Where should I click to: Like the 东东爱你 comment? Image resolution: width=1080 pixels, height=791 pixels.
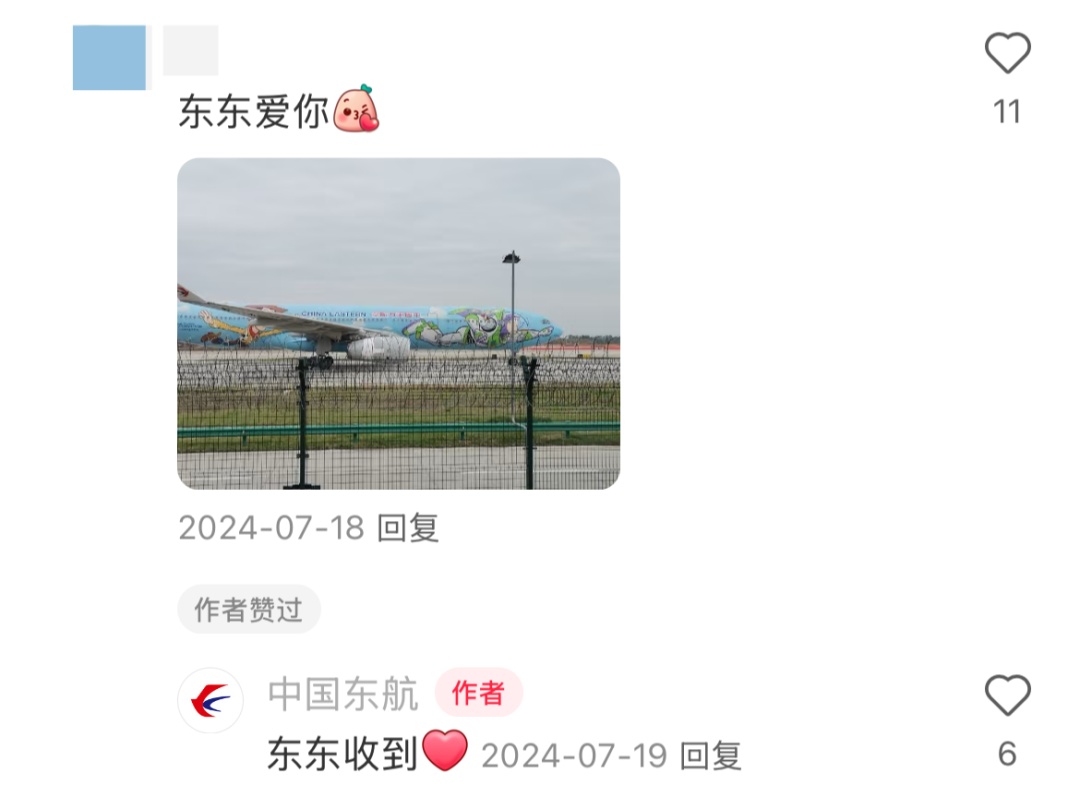pyautogui.click(x=1007, y=52)
